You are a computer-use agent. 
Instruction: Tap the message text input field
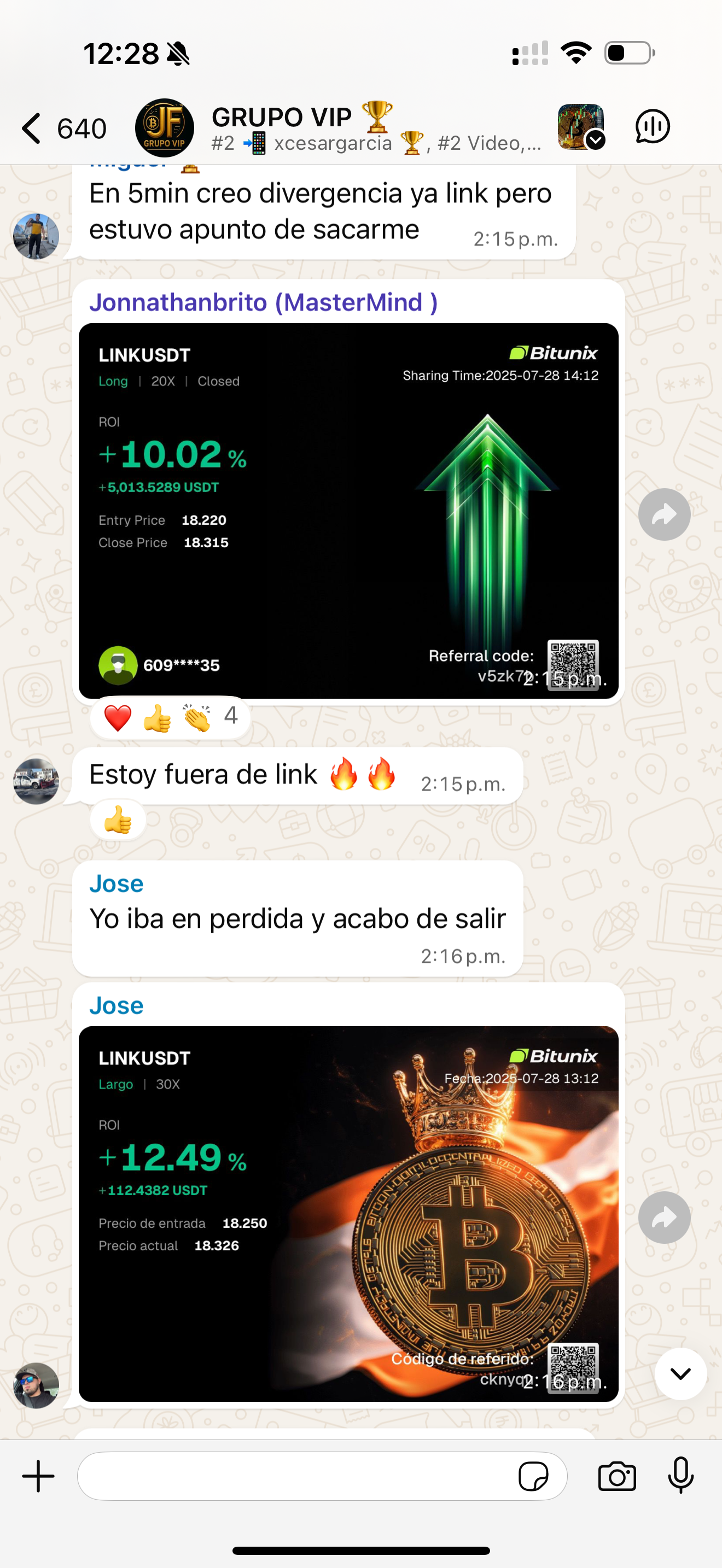click(x=304, y=1476)
